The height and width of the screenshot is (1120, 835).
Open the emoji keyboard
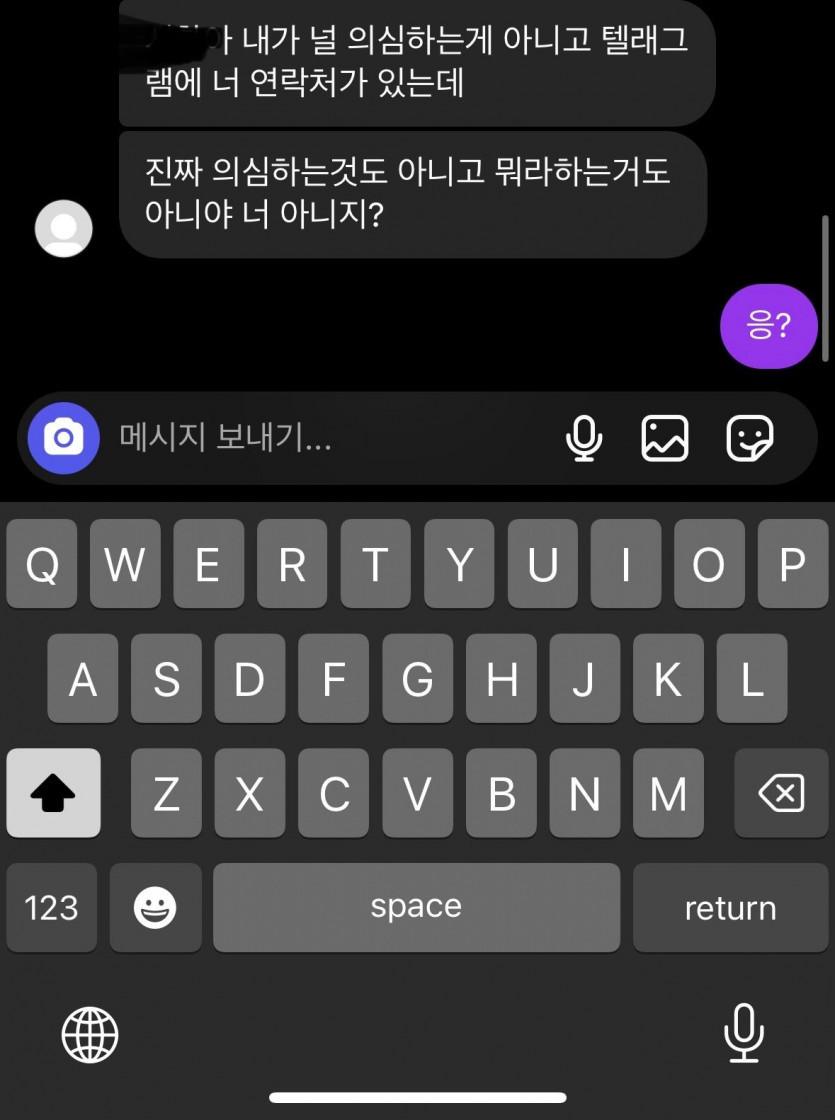coord(155,908)
